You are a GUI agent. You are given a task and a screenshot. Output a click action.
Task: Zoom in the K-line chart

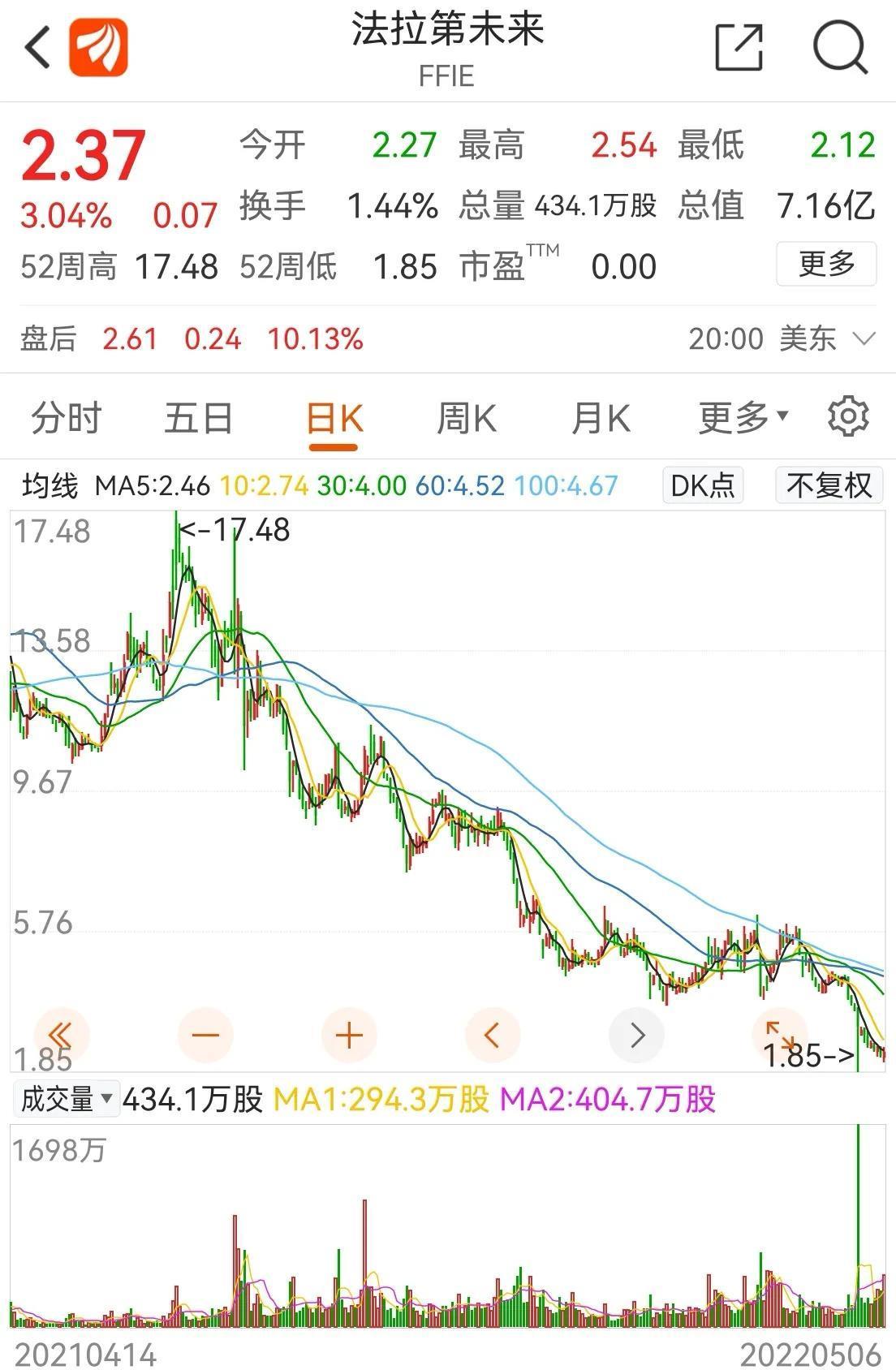[x=349, y=1035]
